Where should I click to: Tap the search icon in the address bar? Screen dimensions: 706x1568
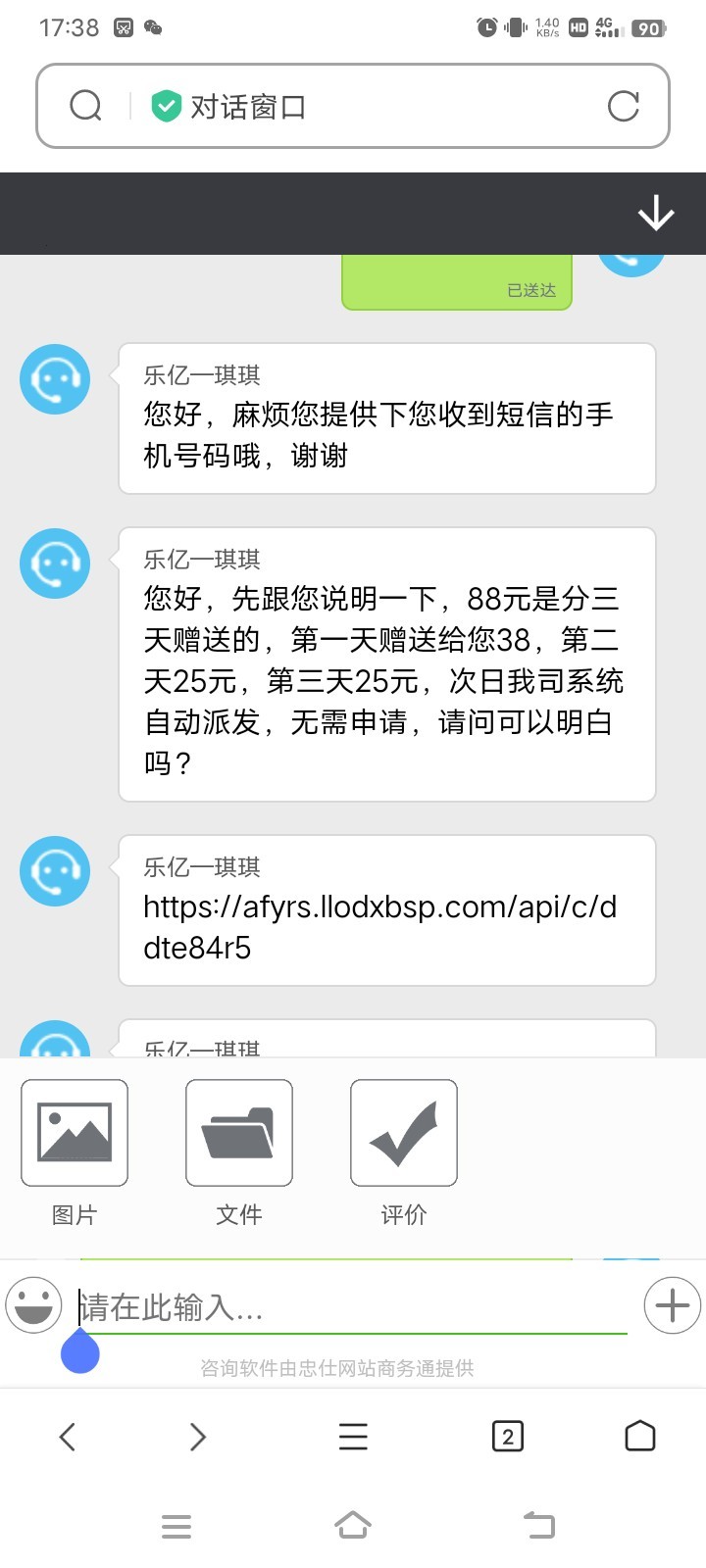point(86,106)
